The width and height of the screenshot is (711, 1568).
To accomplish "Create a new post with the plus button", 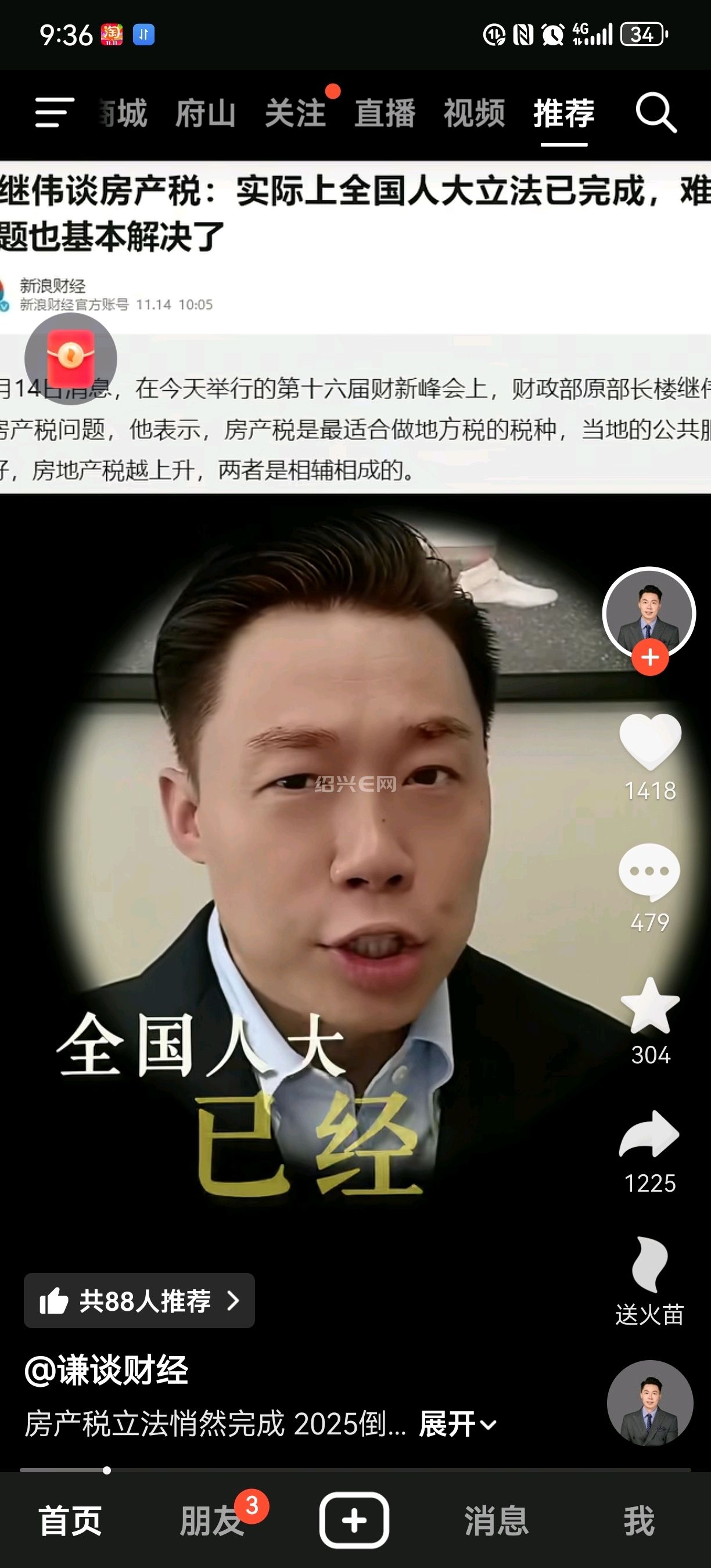I will tap(354, 1520).
